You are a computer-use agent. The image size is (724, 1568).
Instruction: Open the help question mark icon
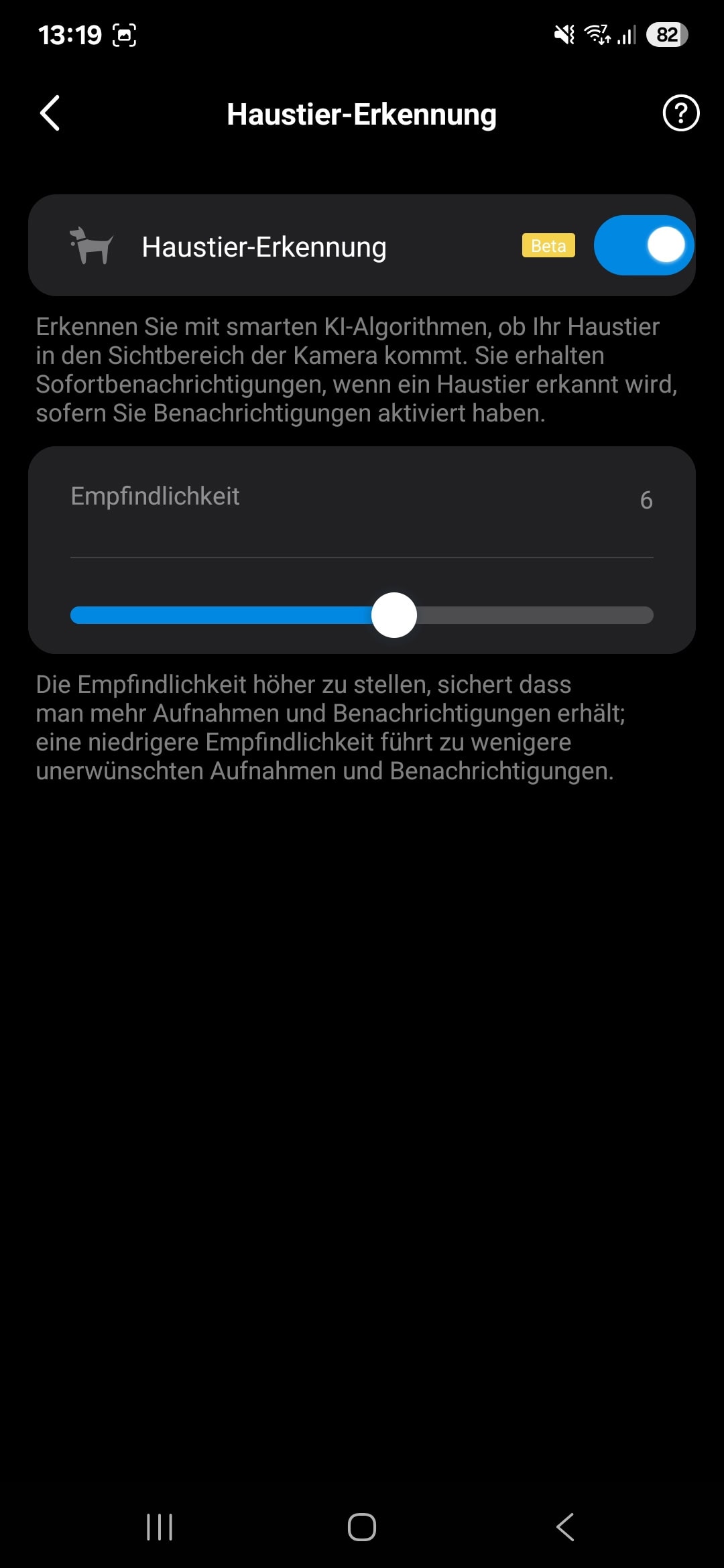pos(680,113)
